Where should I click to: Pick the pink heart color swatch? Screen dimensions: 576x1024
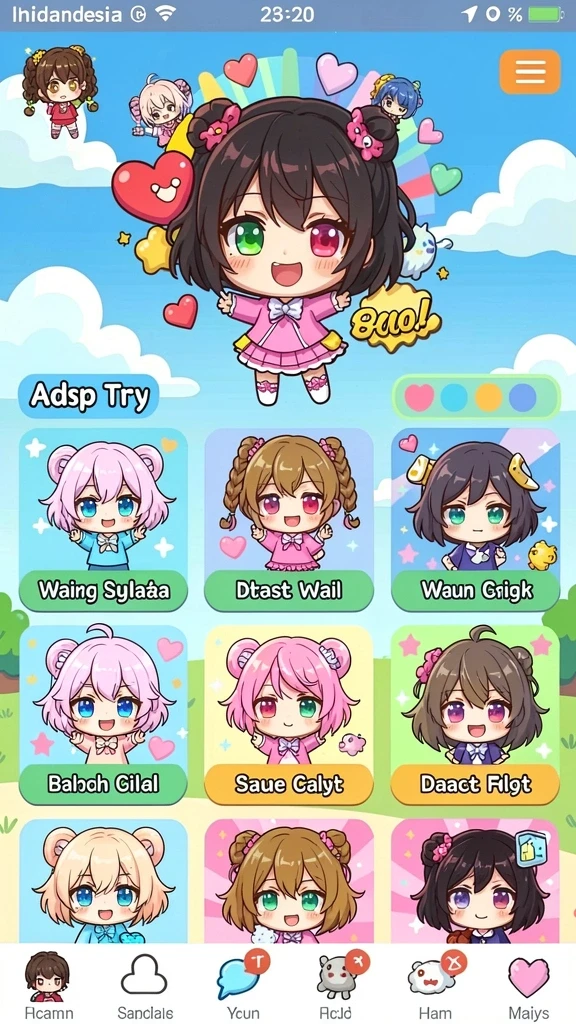click(x=419, y=396)
